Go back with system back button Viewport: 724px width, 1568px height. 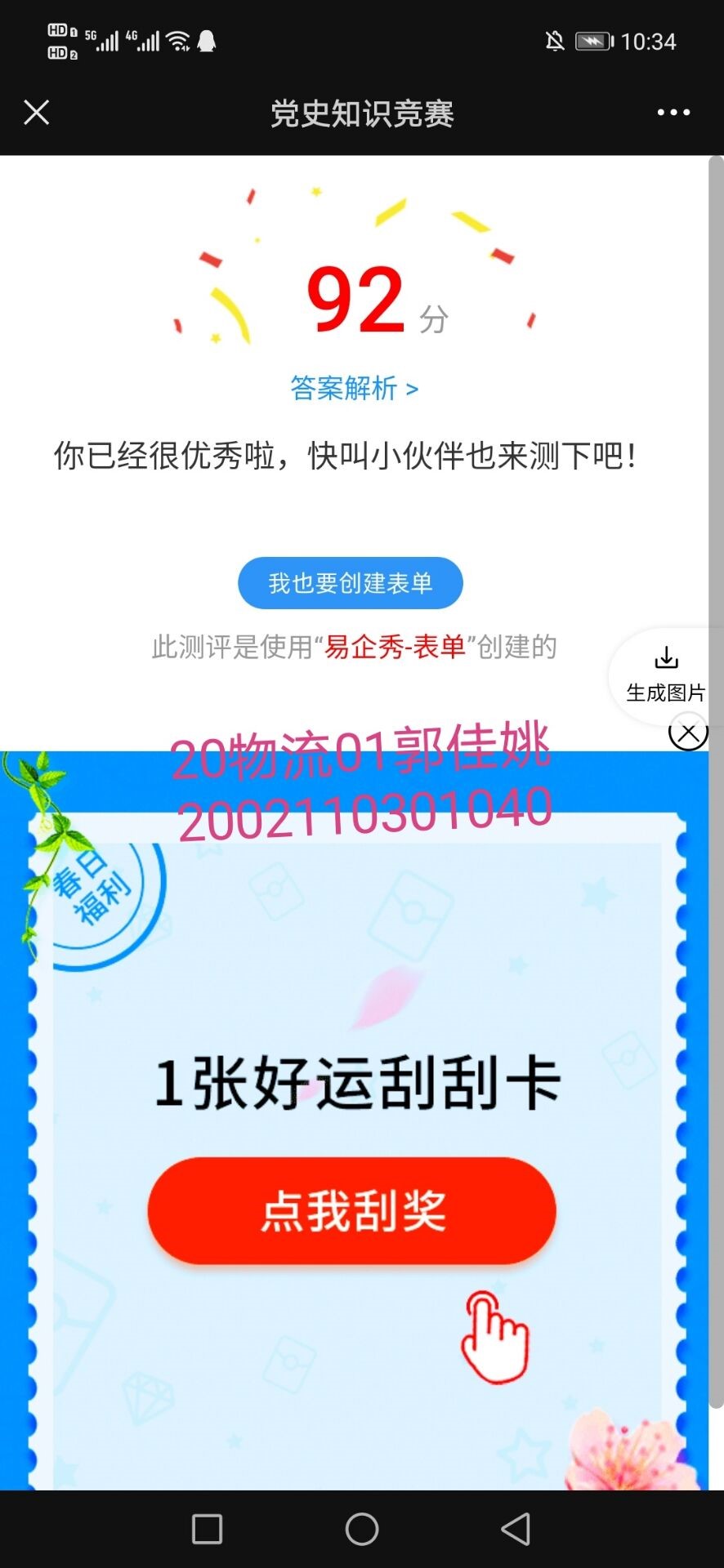pos(516,1529)
